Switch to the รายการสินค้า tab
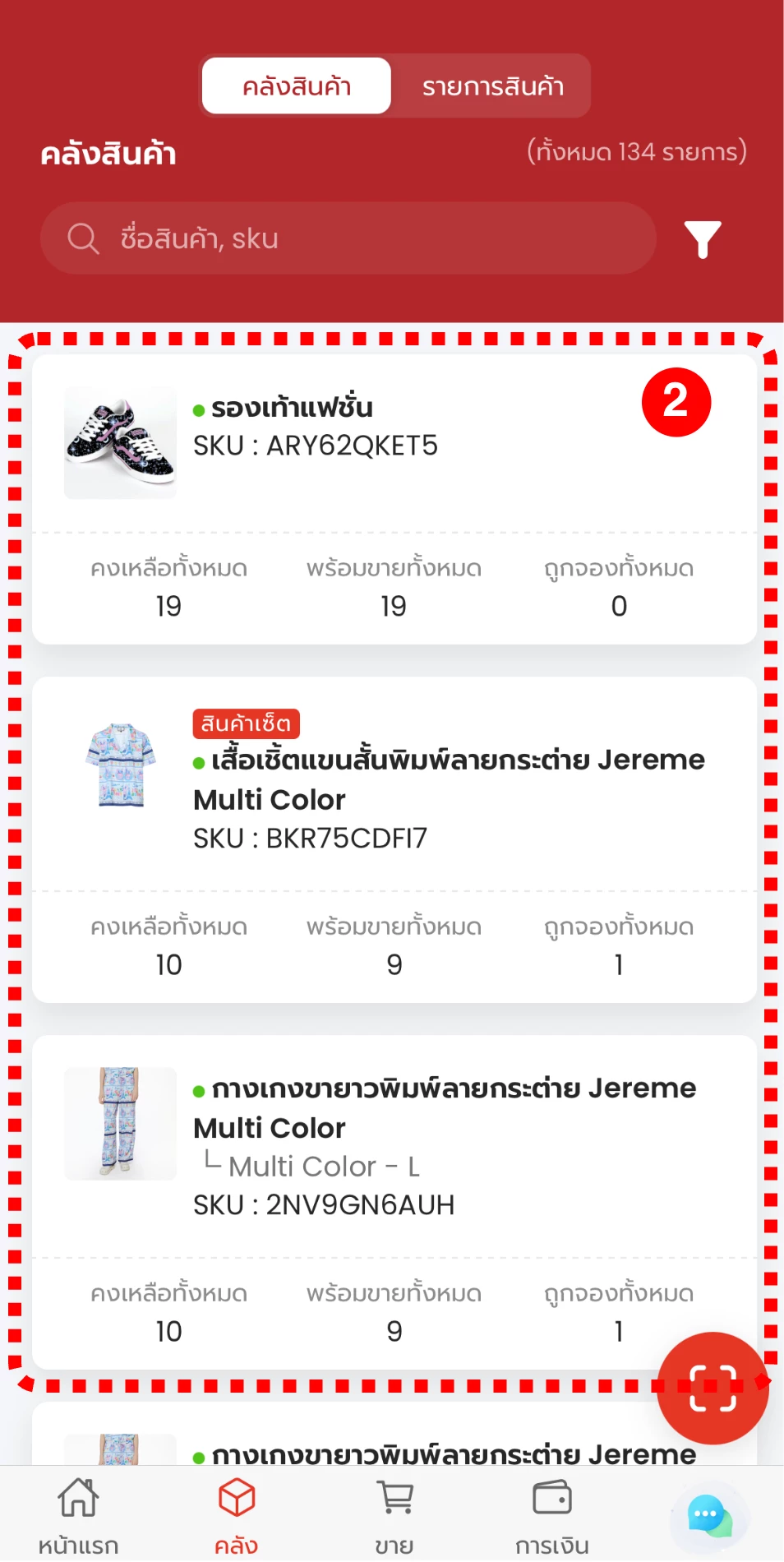Viewport: 784px width, 1562px height. 492,86
